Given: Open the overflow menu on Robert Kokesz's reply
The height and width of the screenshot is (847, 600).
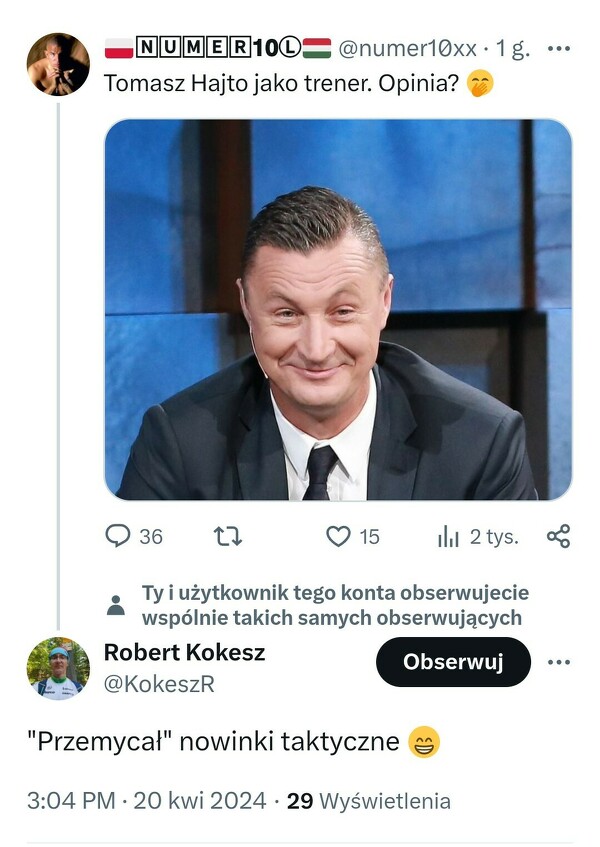Looking at the screenshot, I should coord(560,661).
